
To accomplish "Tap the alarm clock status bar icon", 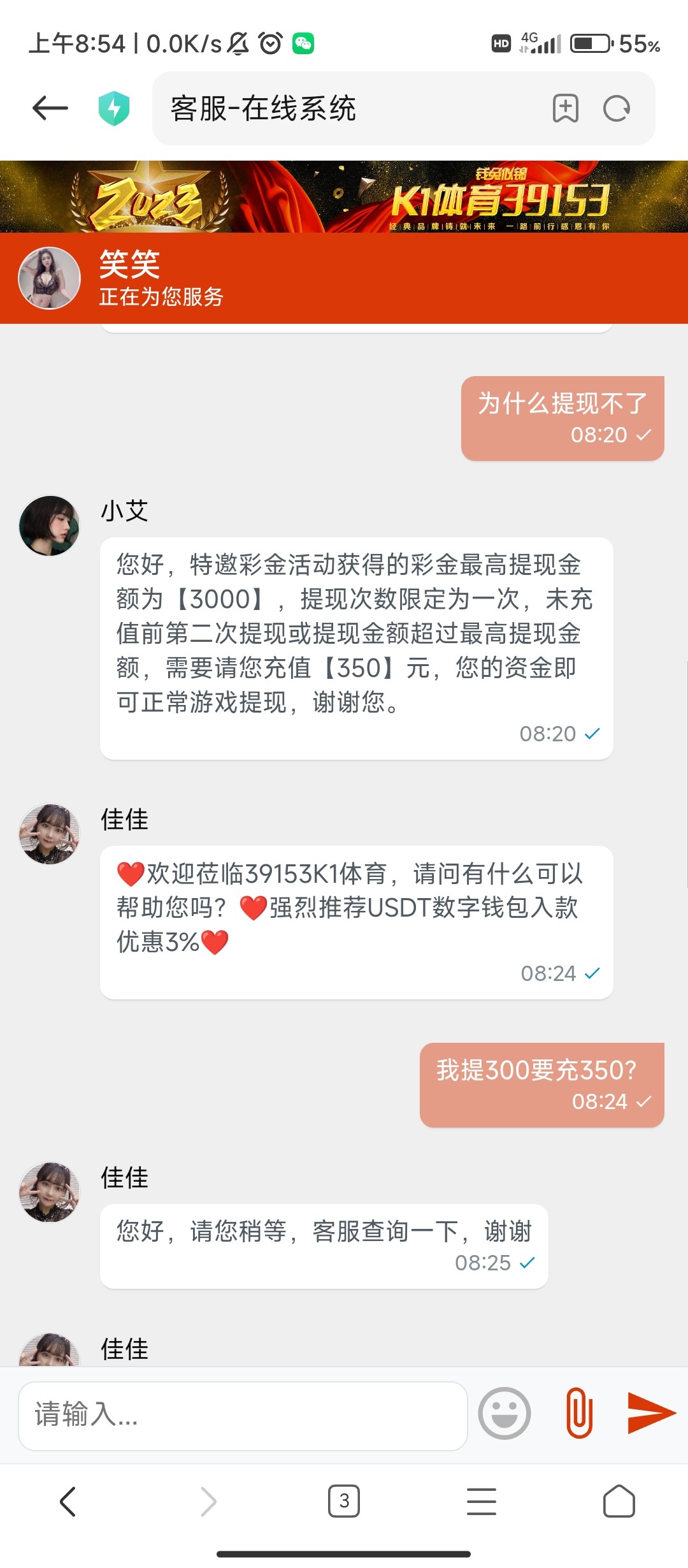I will (x=269, y=43).
